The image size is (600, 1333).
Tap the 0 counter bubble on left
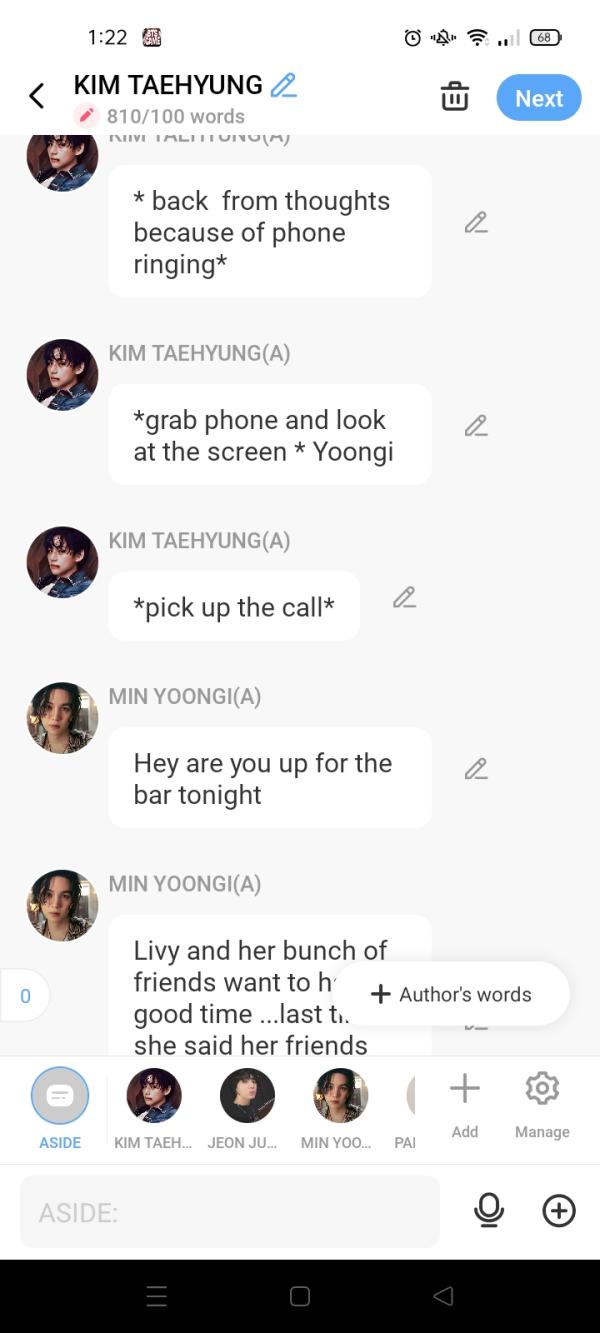coord(24,995)
